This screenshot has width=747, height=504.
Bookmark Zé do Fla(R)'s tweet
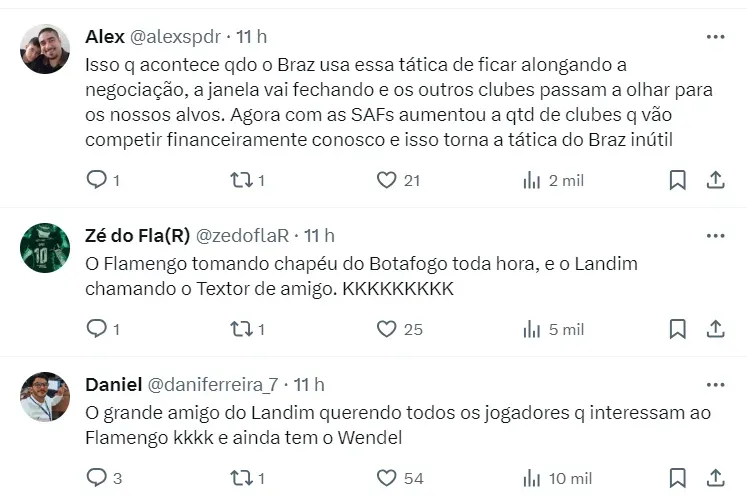coord(677,329)
